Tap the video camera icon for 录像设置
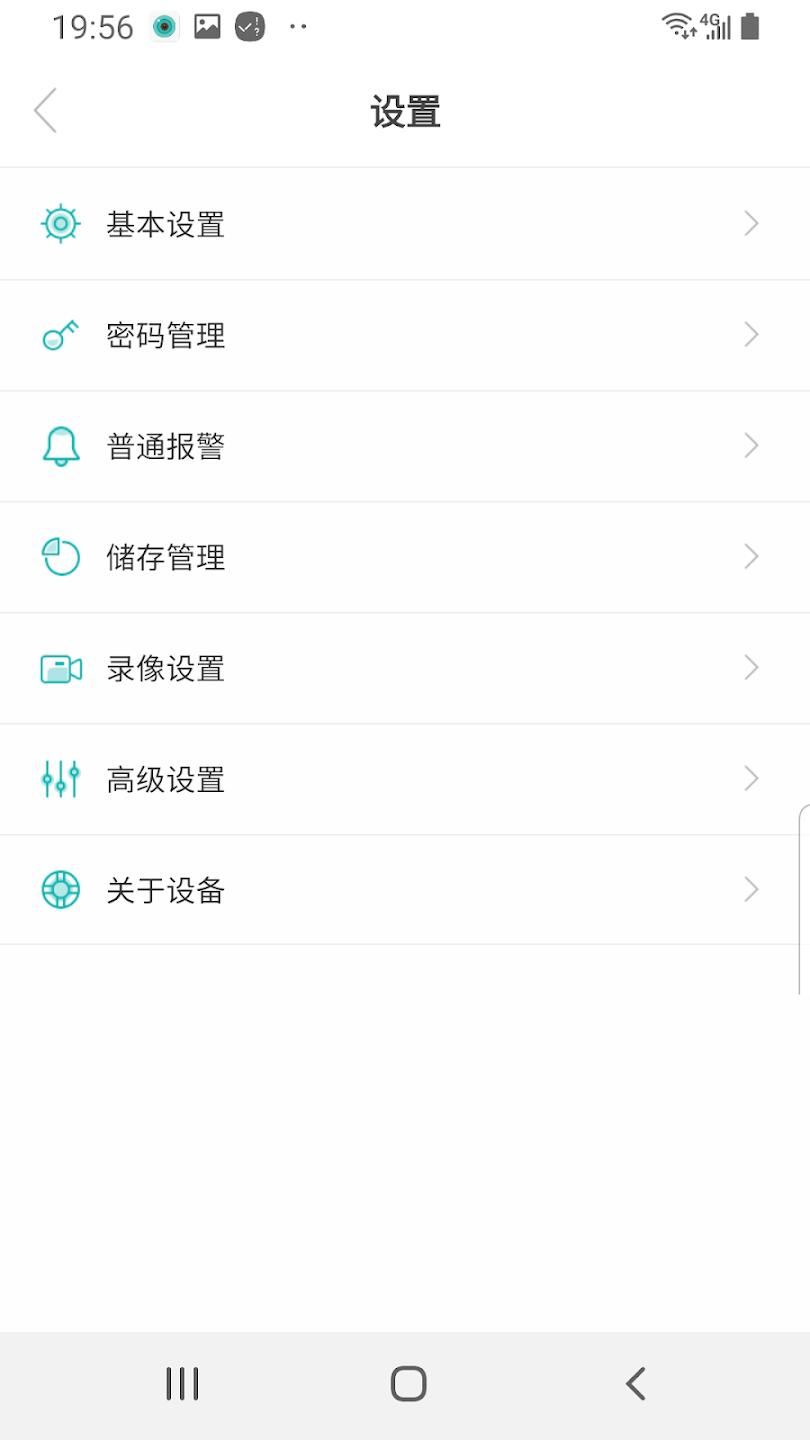Screen dimensions: 810x1440 [x=60, y=667]
